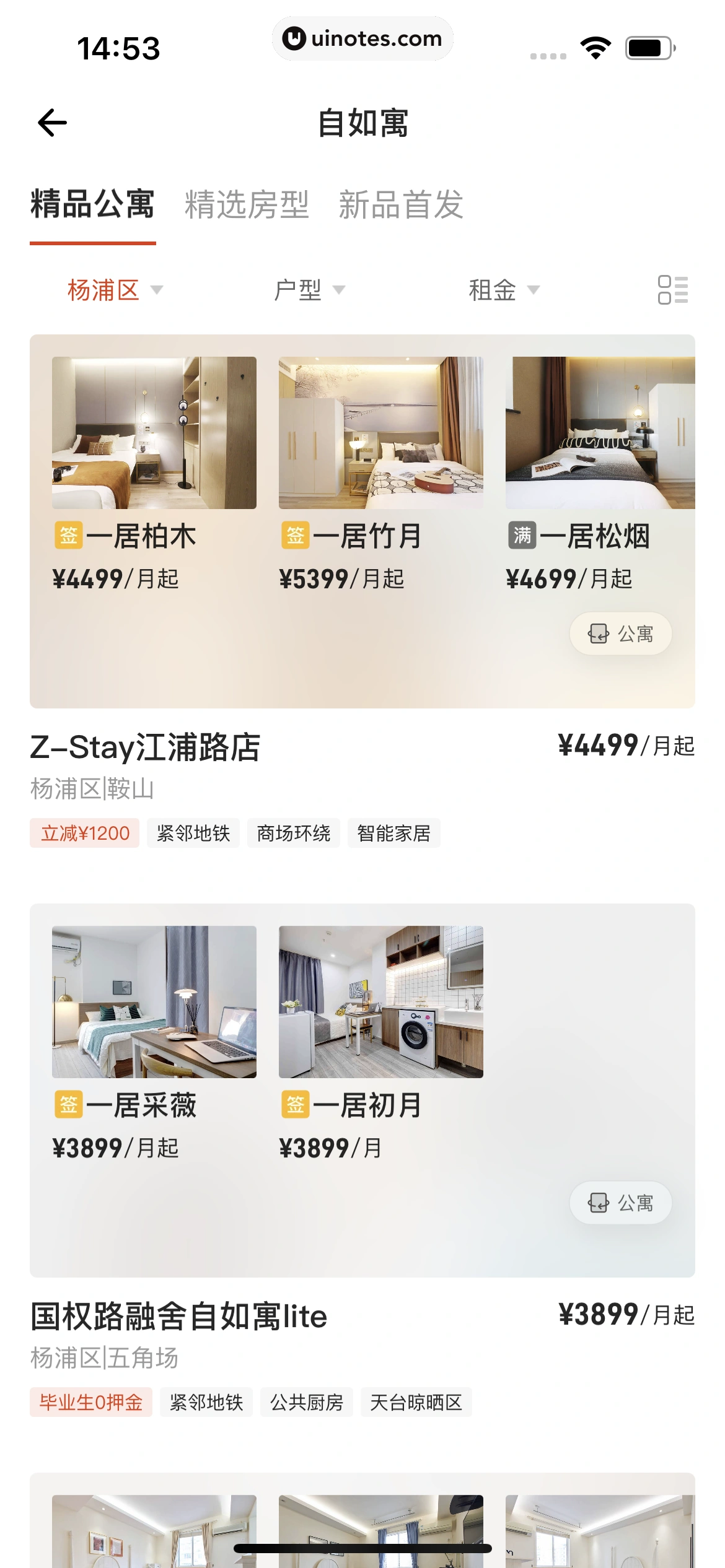Image resolution: width=725 pixels, height=1568 pixels.
Task: Open 国权路融舍自如寓lite apartment listing
Action: [x=178, y=1316]
